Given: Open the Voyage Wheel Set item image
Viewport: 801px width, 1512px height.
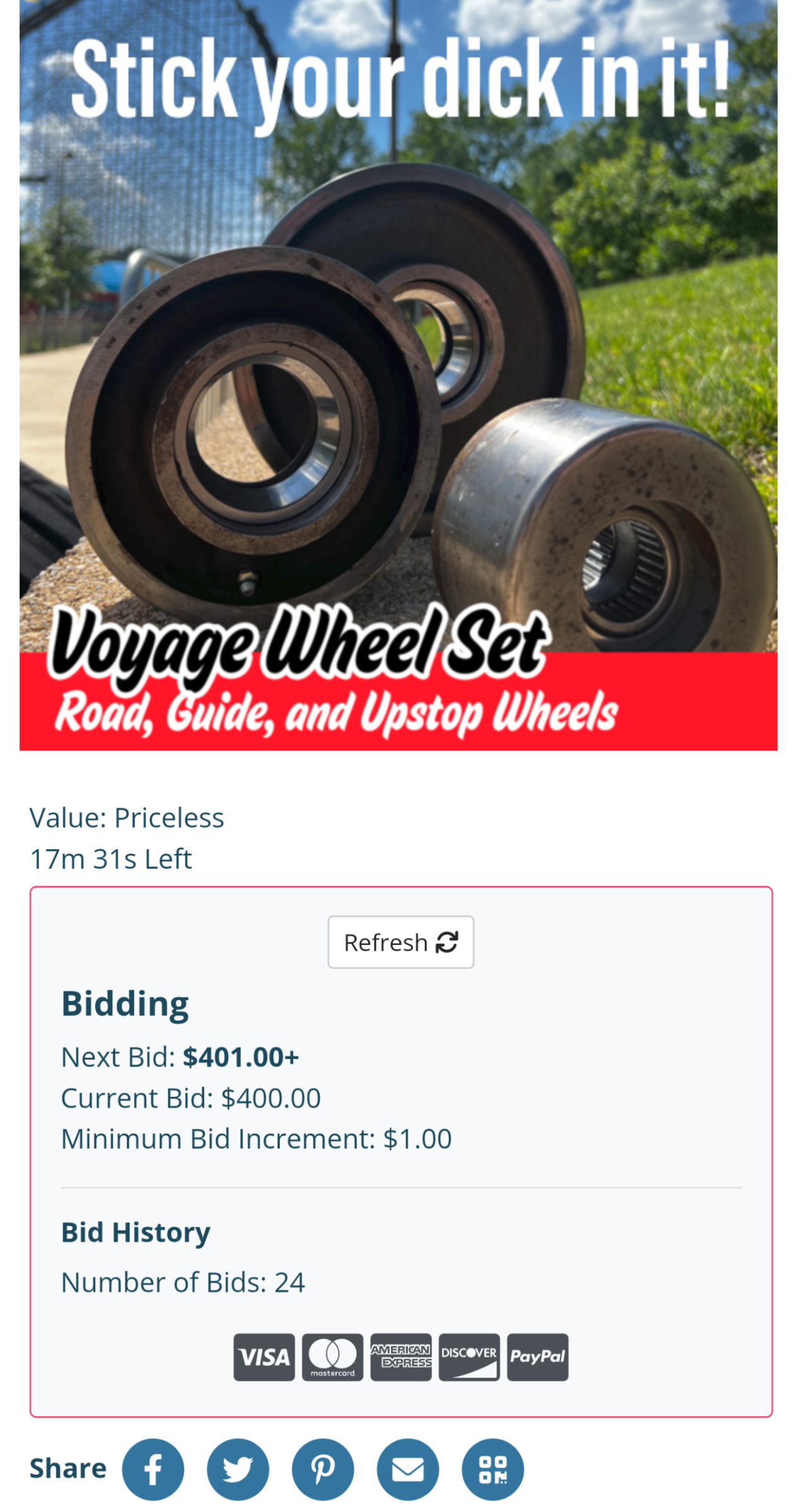Looking at the screenshot, I should point(398,375).
